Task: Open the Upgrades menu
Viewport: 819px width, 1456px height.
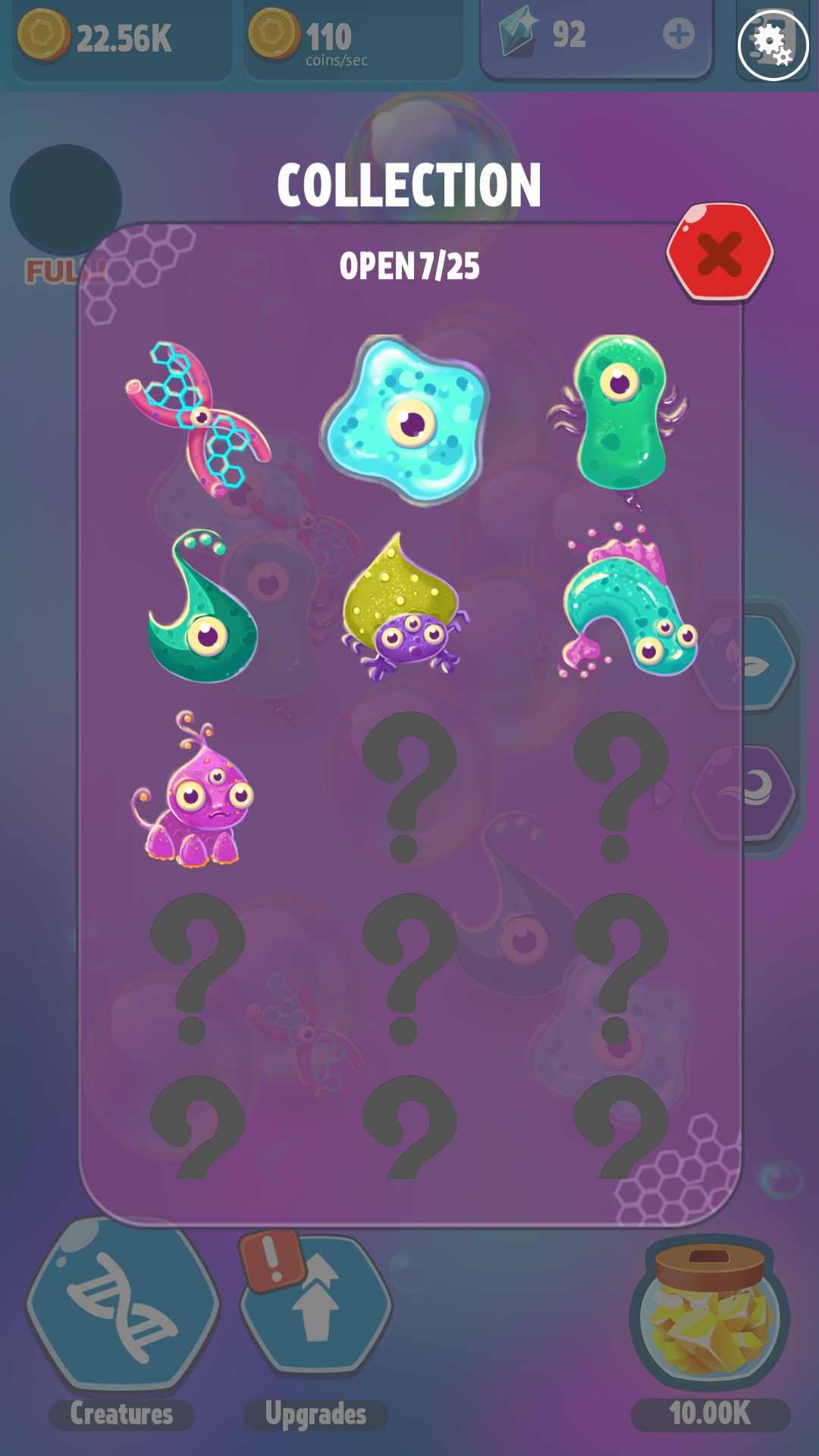Action: coord(316,1306)
